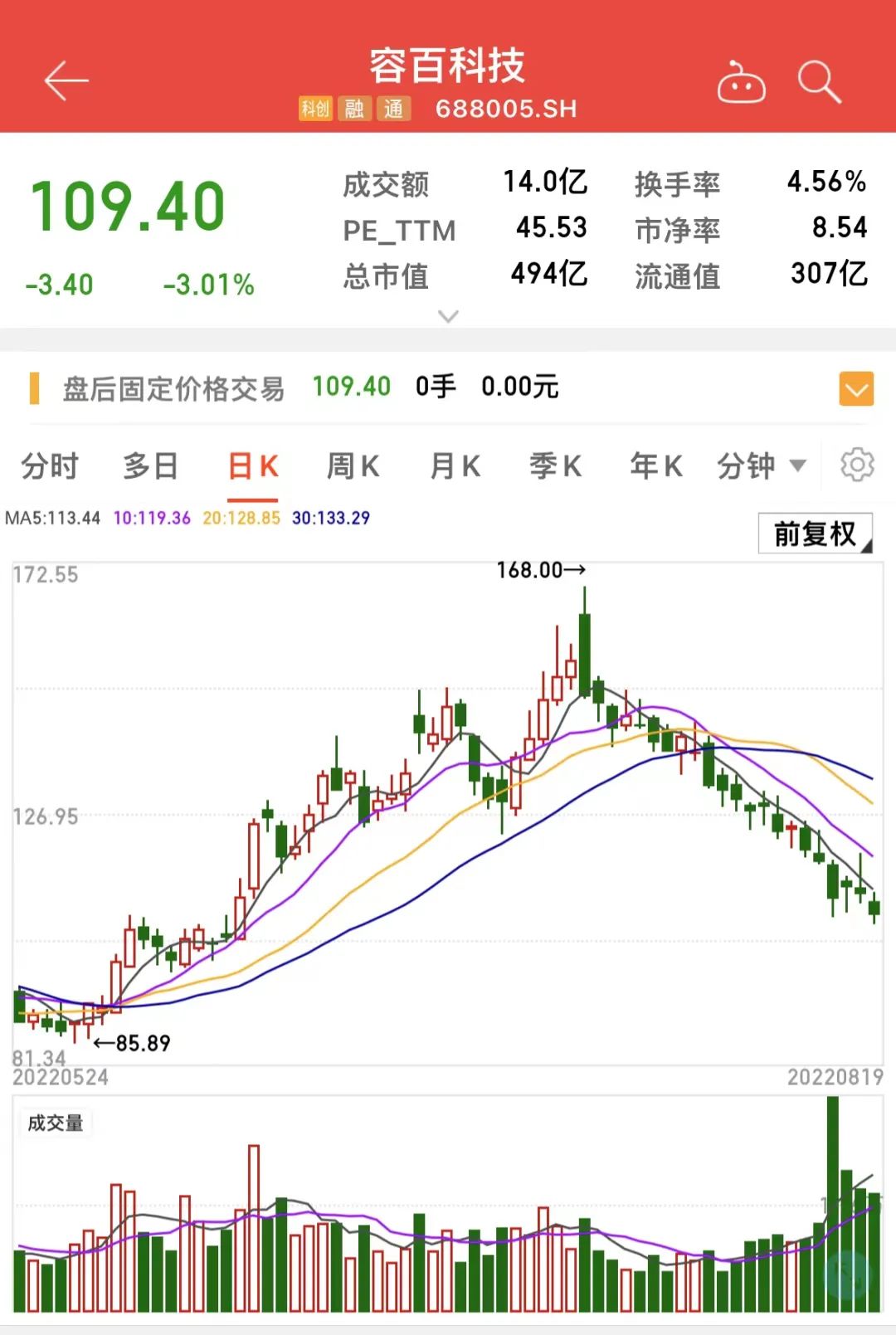Open the chart settings gear

tap(857, 466)
